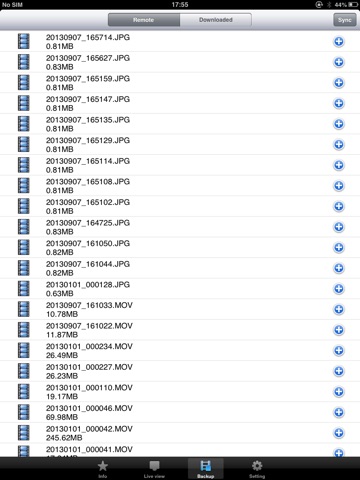Tap plus icon for 20130907_161033.MOV
Screen dimensions: 360x480
(x=339, y=309)
